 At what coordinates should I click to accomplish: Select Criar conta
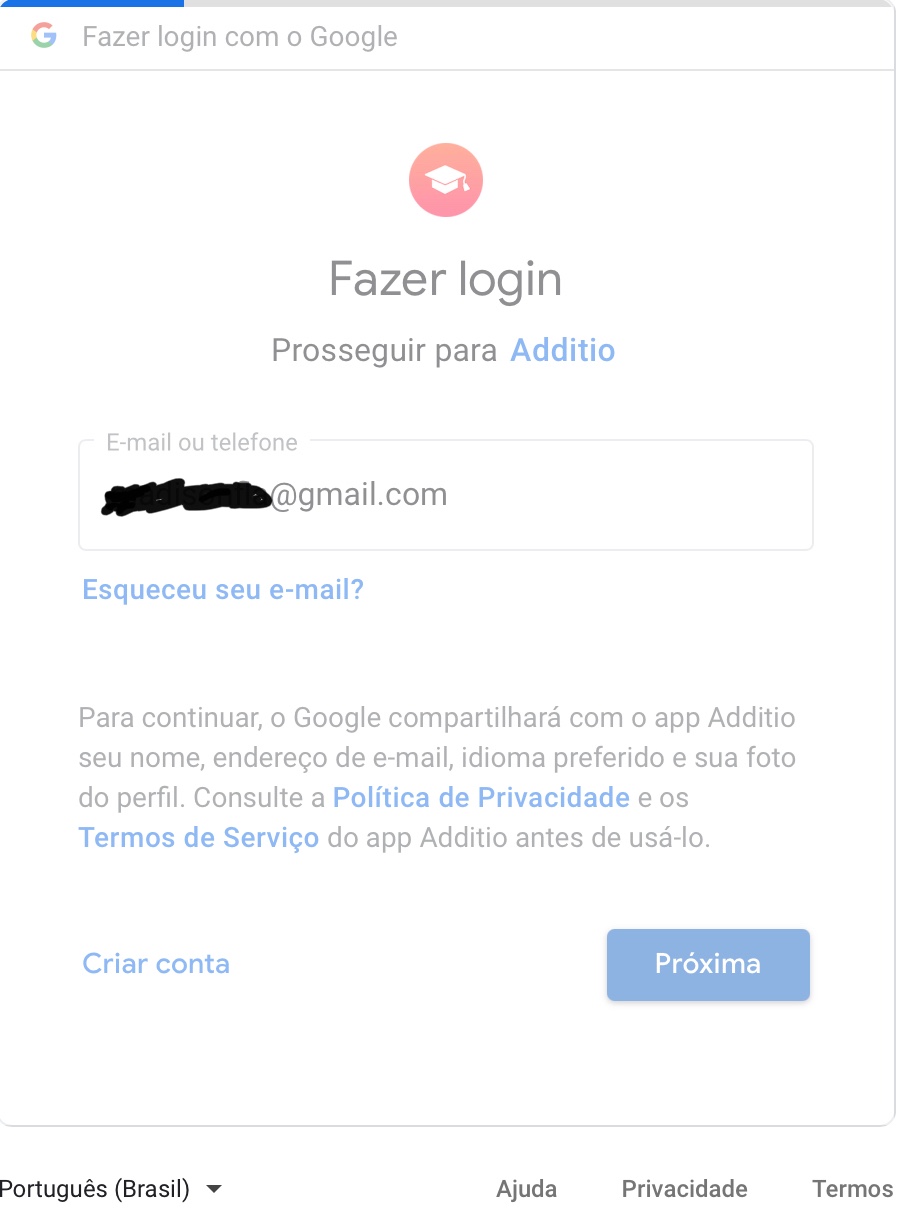tap(156, 964)
